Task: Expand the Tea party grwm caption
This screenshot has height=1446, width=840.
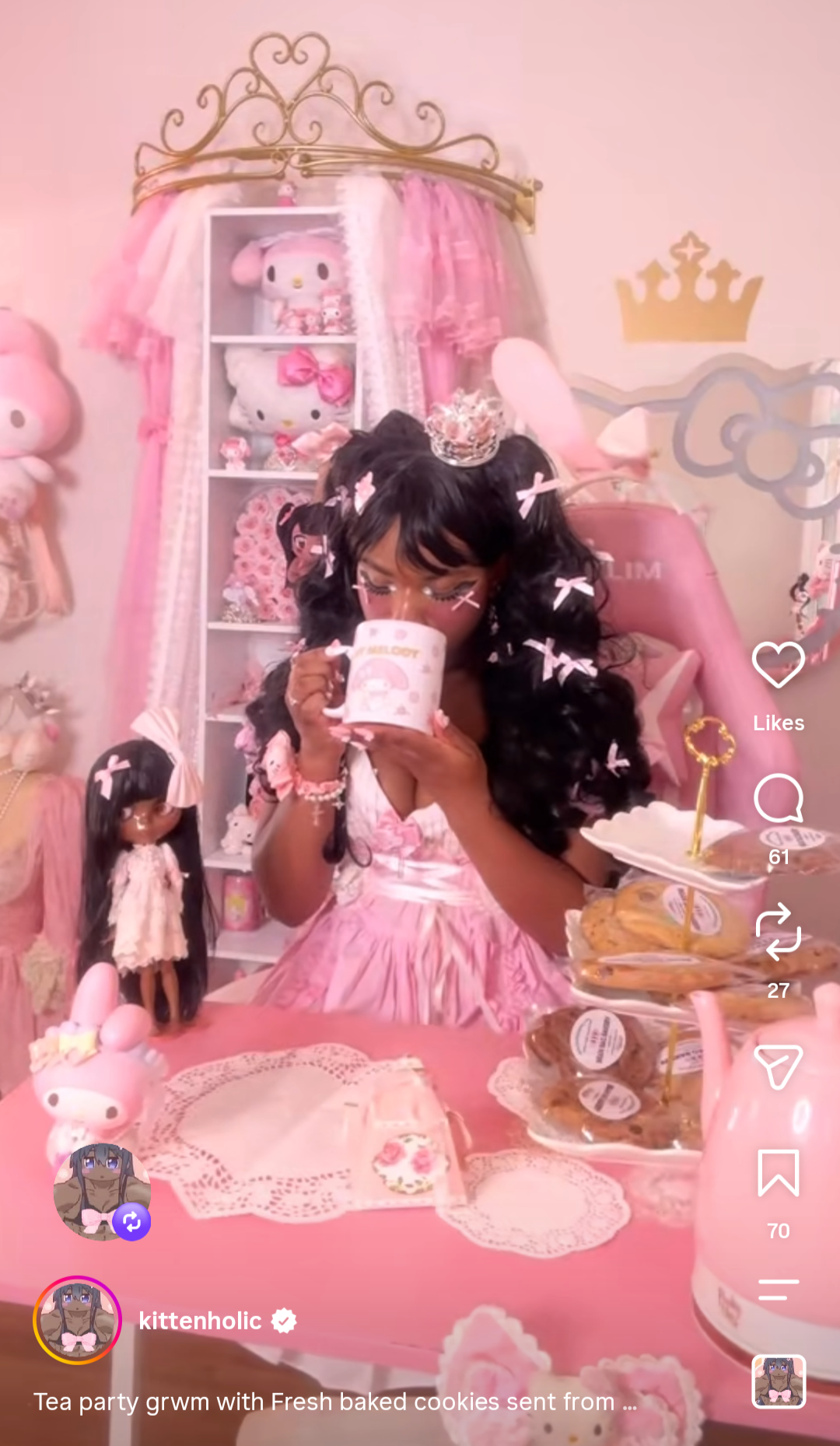Action: coord(335,1402)
